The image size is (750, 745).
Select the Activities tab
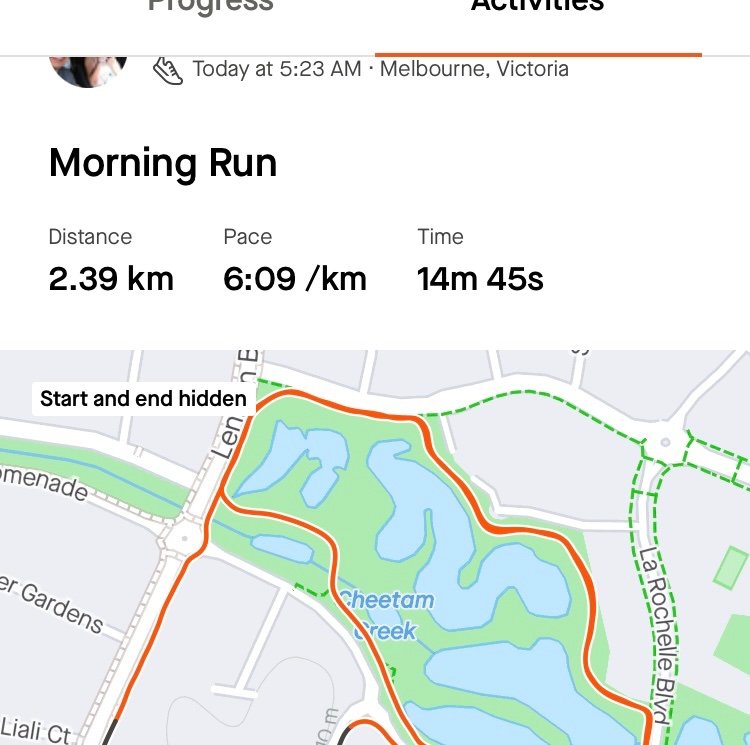tap(537, 8)
